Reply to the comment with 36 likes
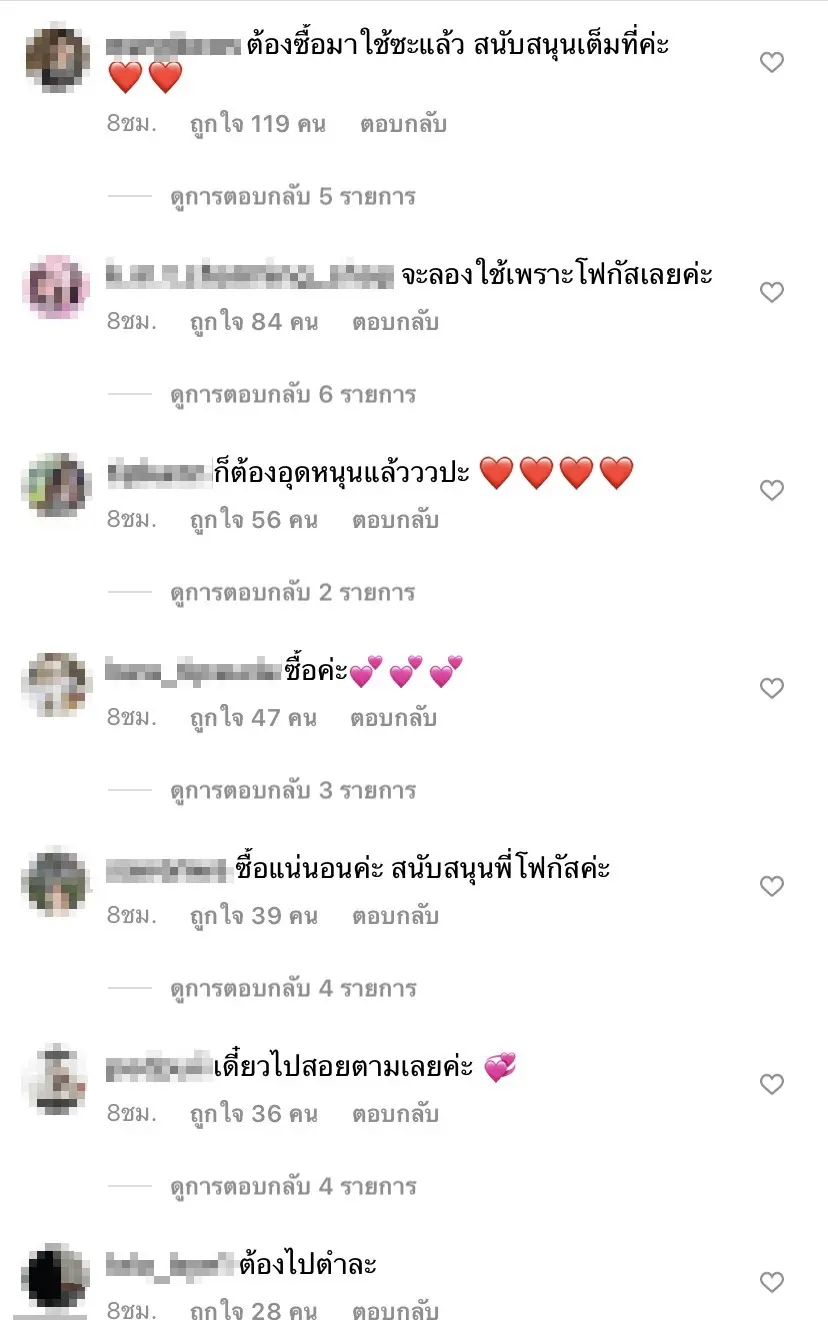828x1320 pixels. 395,1115
